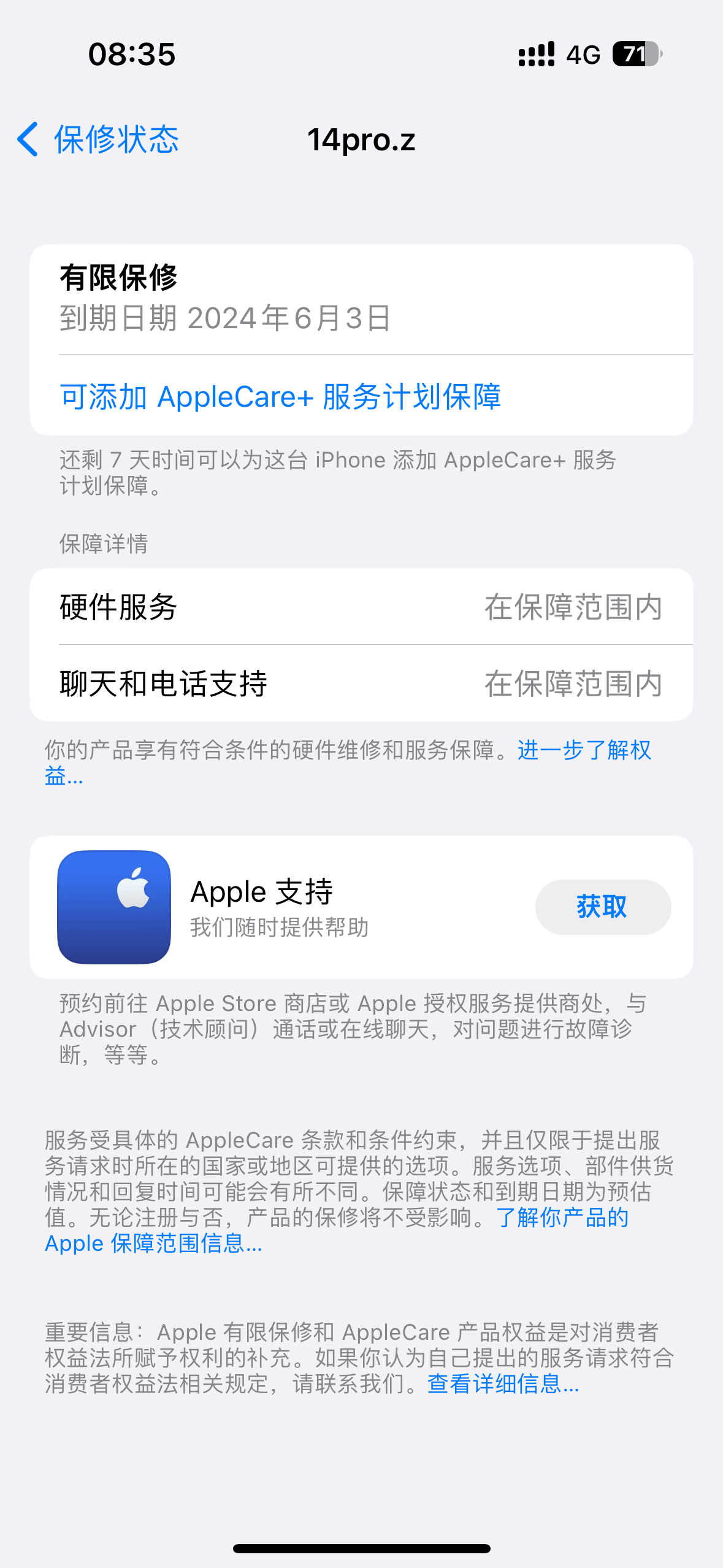
Task: Get the Apple 支持 app
Action: [602, 907]
